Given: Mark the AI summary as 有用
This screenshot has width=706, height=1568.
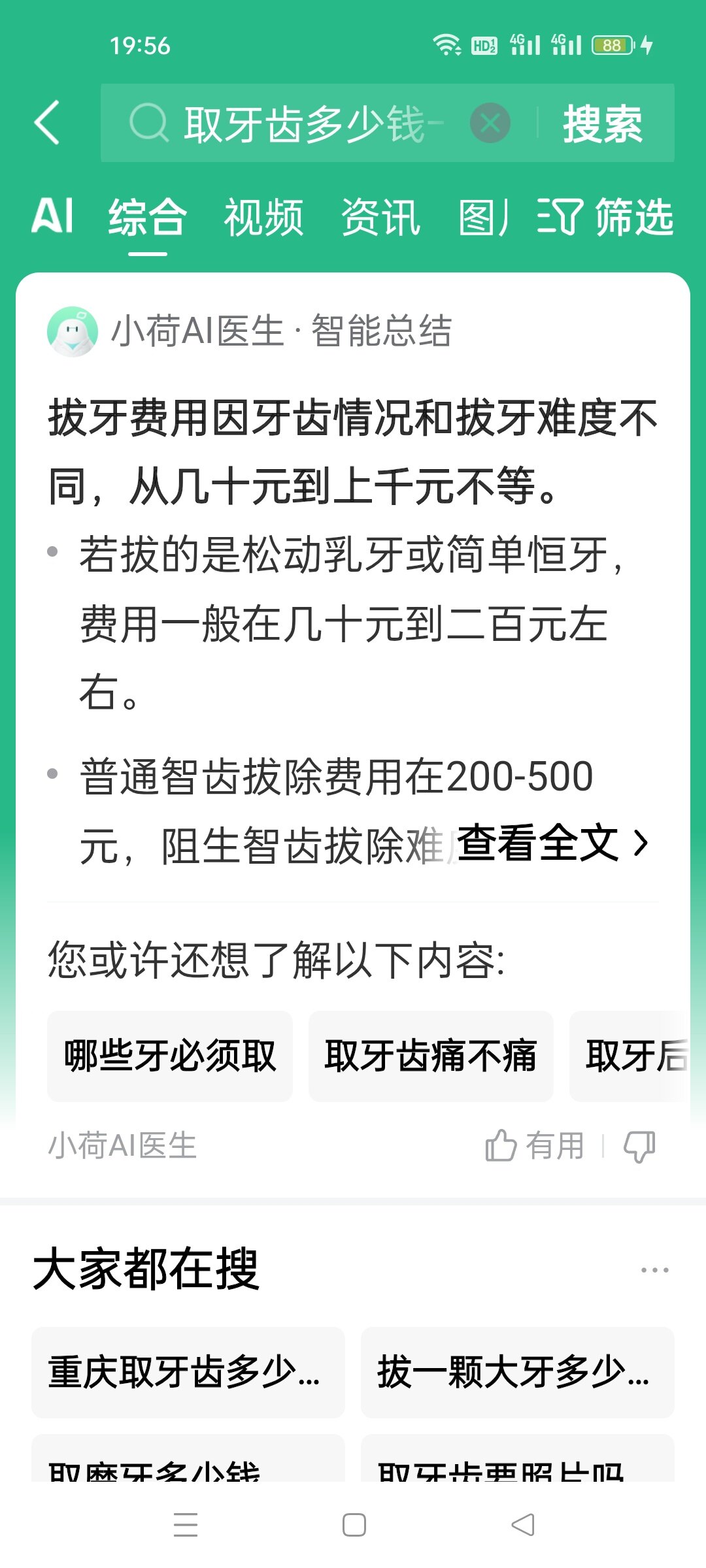Looking at the screenshot, I should (535, 1146).
